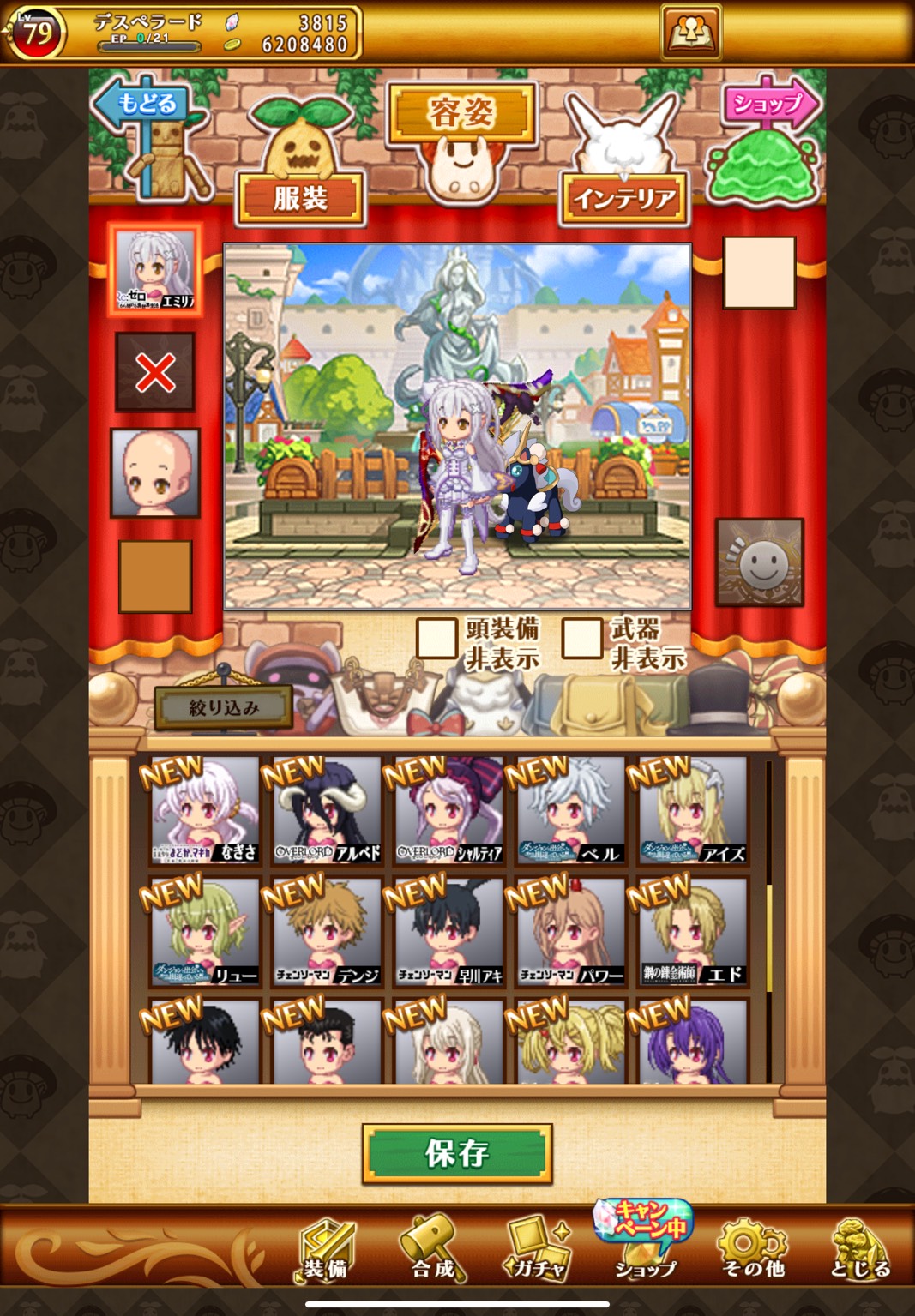The height and width of the screenshot is (1316, 915).
Task: Tap the 保存 save button
Action: tap(457, 1154)
